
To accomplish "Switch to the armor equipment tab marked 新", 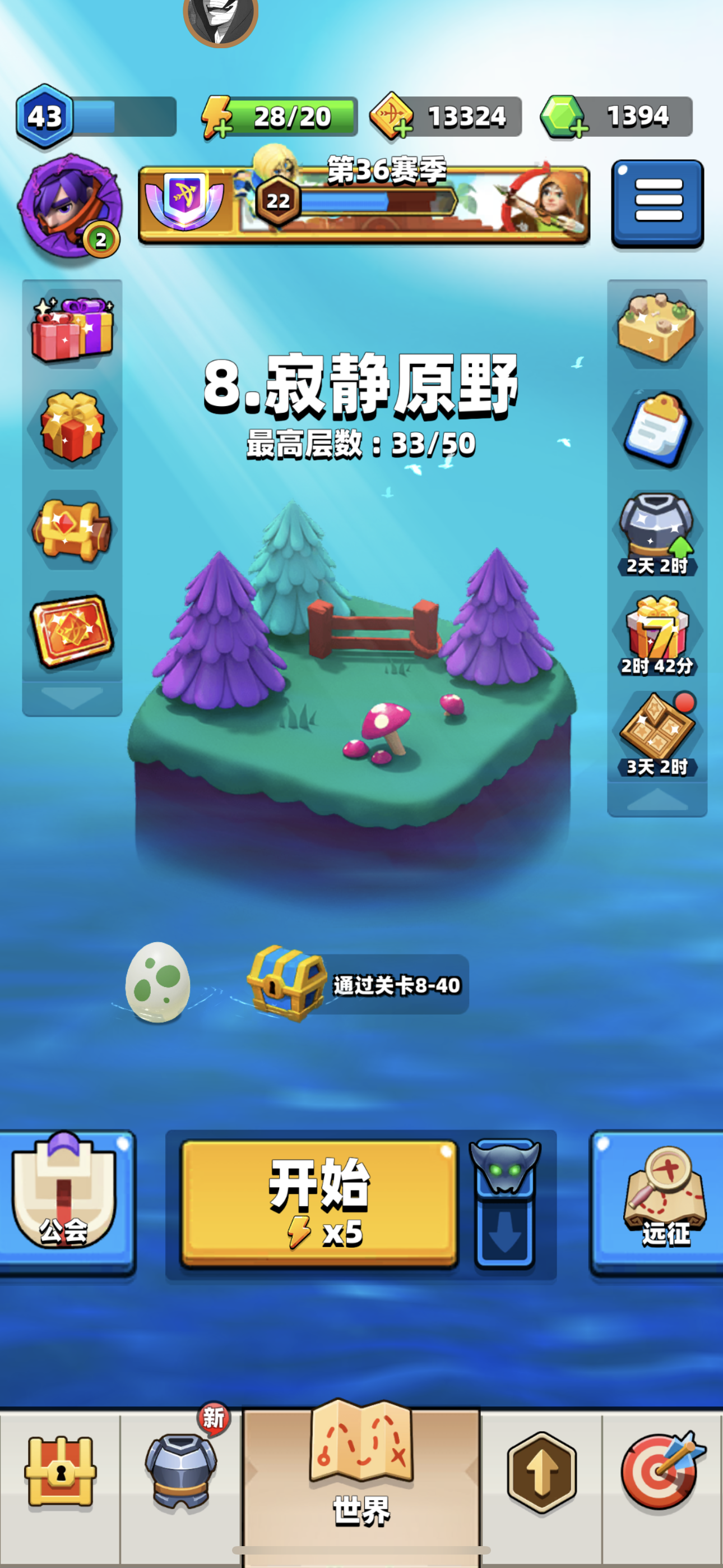I will 180,1472.
